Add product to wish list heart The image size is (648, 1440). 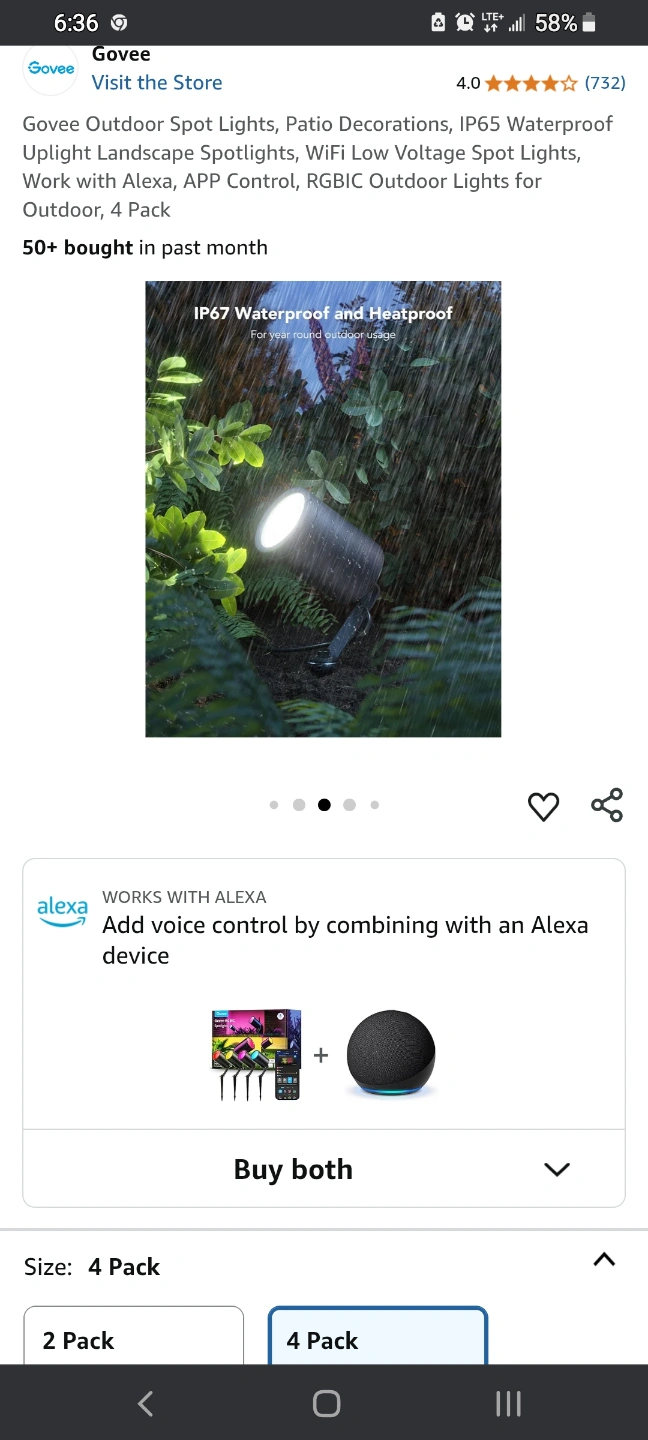[x=543, y=806]
